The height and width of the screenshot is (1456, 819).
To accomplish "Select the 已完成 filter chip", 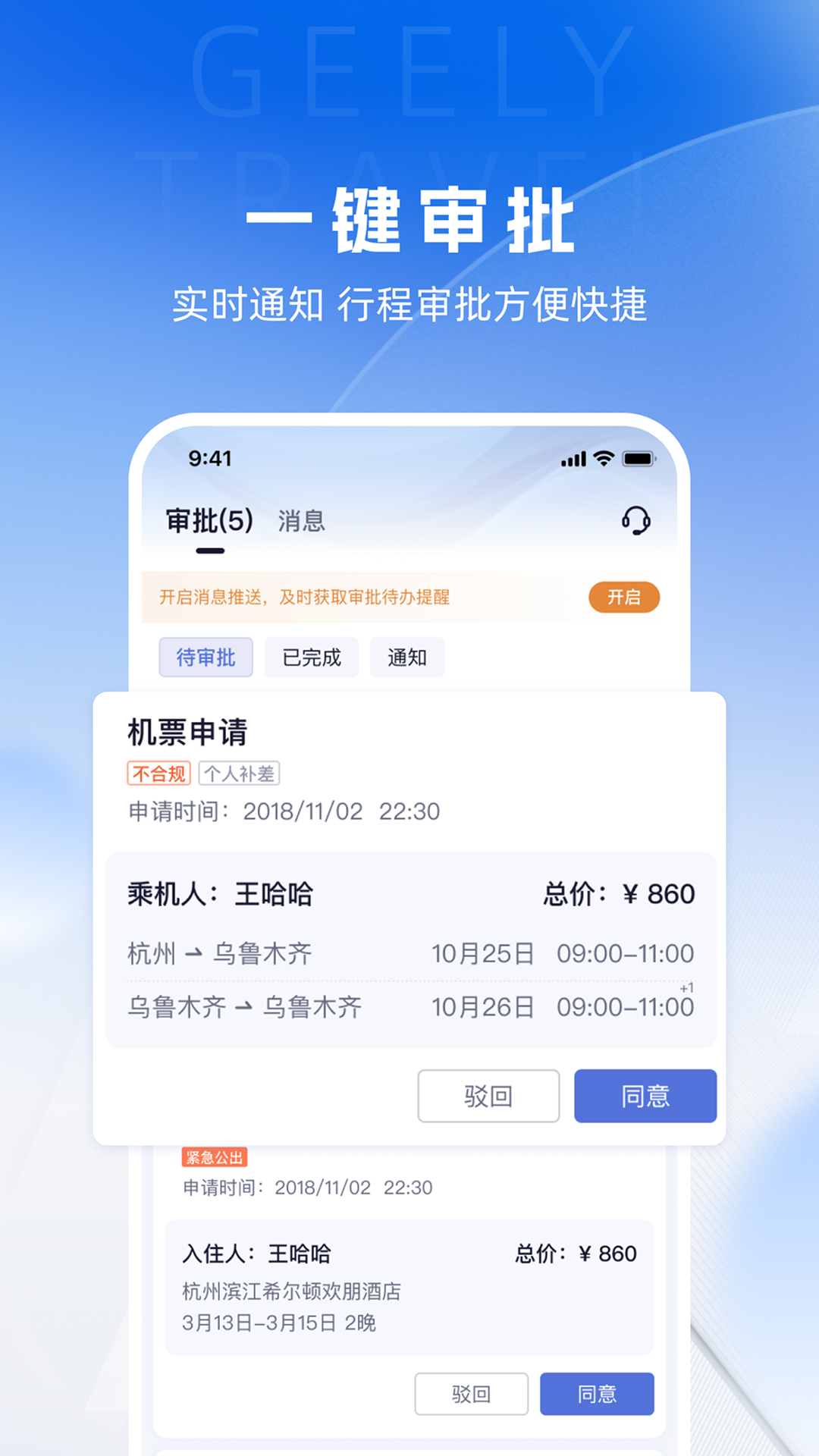I will pyautogui.click(x=311, y=657).
